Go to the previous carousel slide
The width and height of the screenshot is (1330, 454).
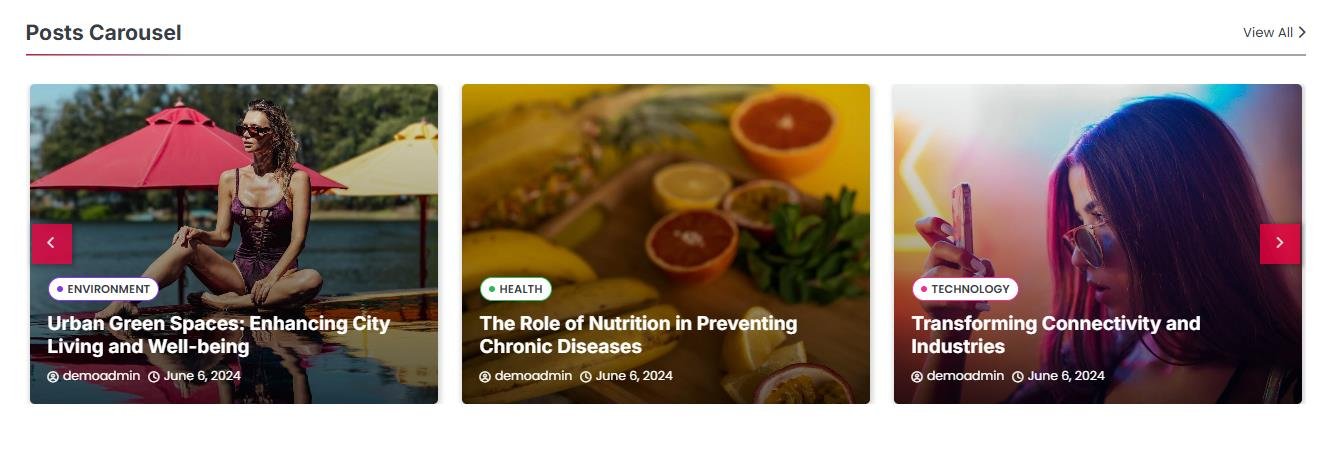51,243
